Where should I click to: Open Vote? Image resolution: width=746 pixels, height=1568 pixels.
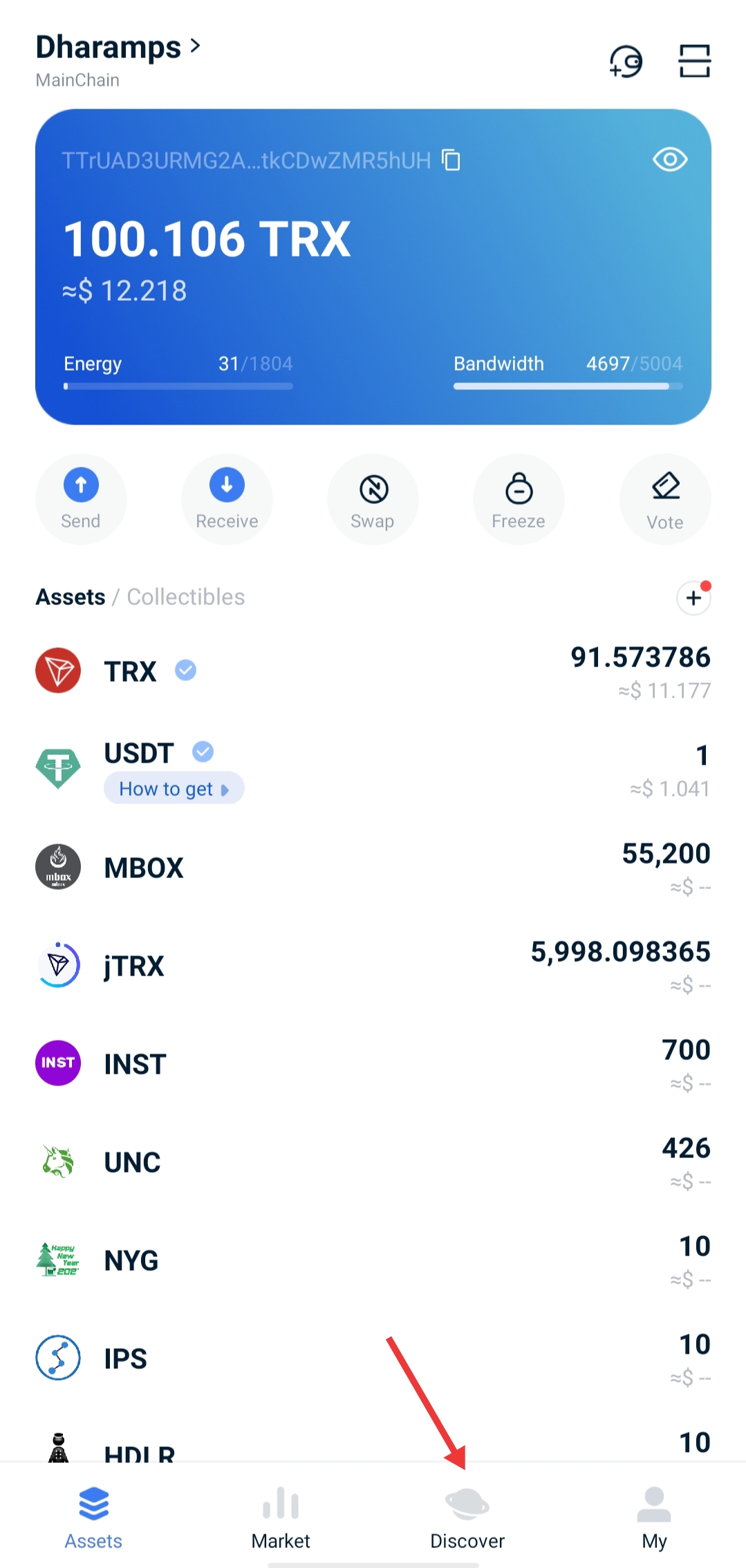[665, 499]
